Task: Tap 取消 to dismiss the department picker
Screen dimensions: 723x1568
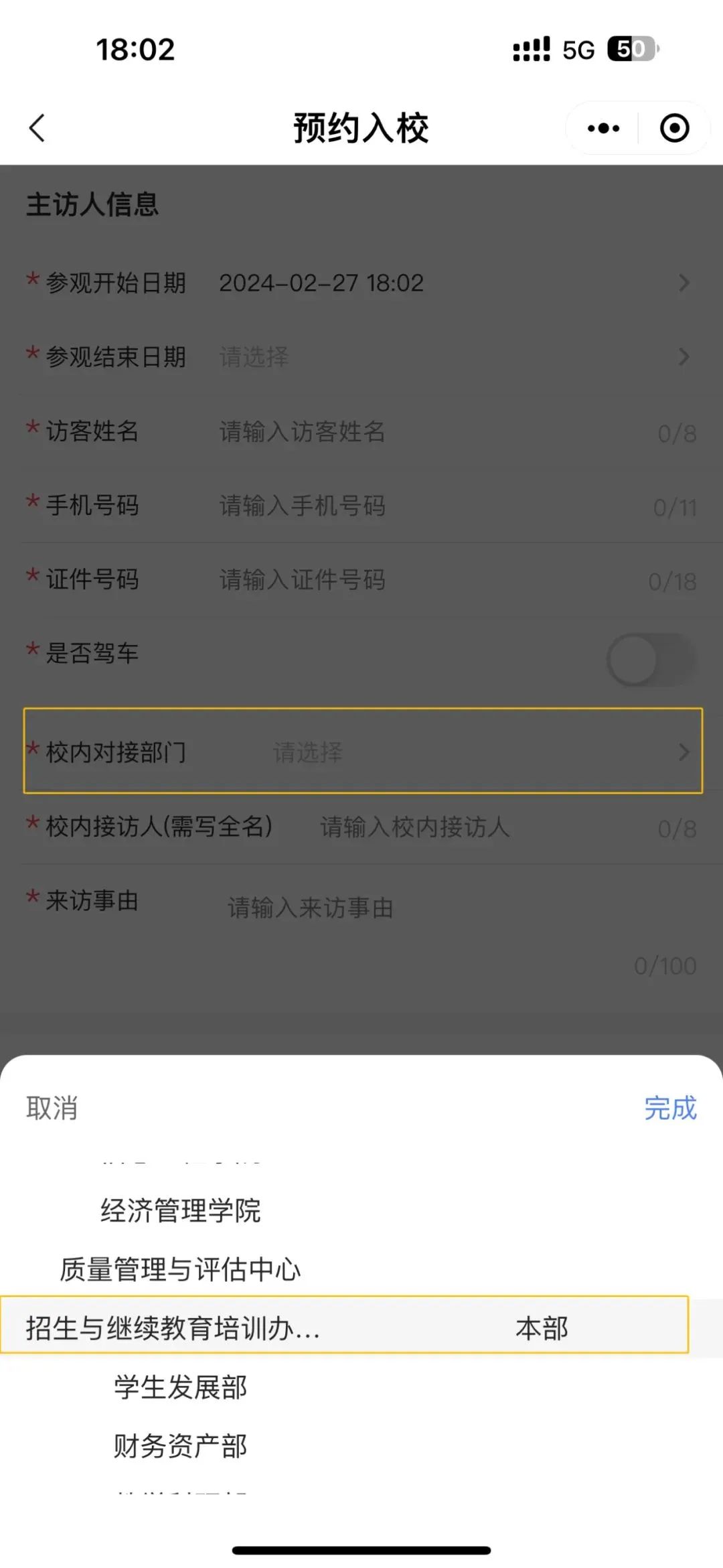Action: pos(52,1109)
